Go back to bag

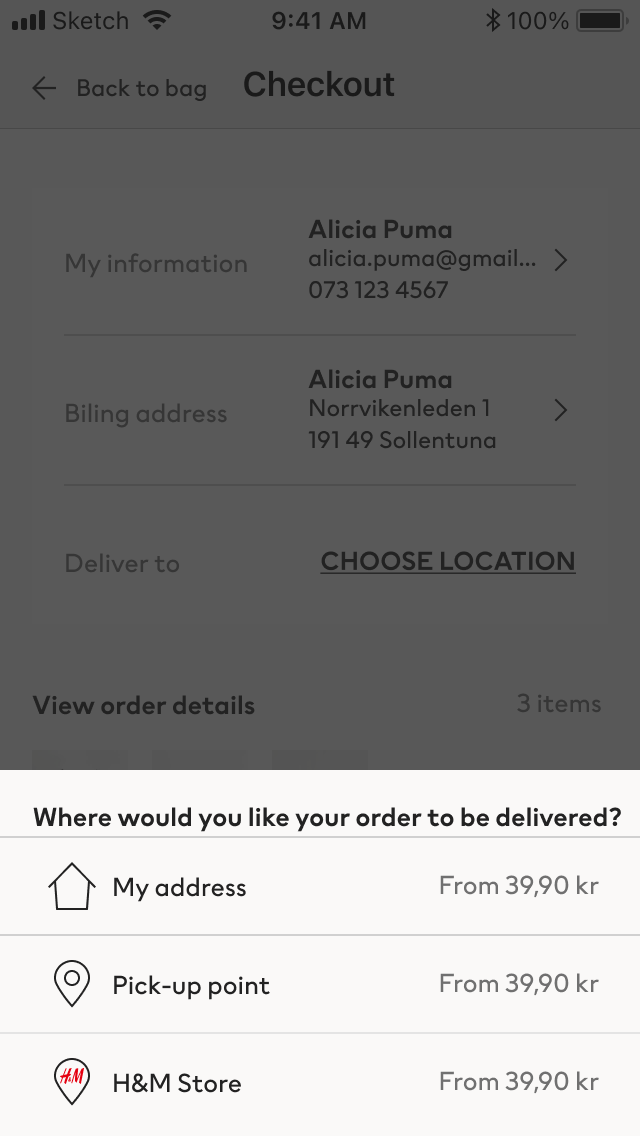pyautogui.click(x=120, y=88)
